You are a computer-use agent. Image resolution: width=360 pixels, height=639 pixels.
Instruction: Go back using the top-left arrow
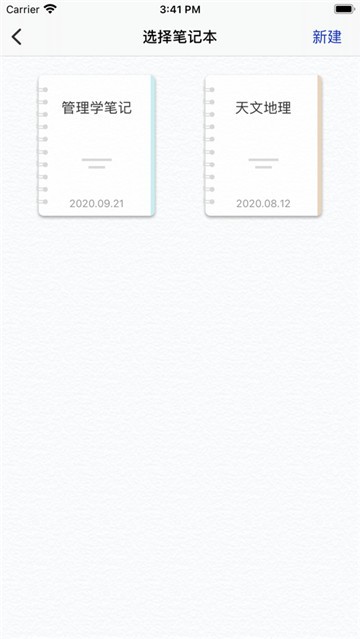[16, 37]
